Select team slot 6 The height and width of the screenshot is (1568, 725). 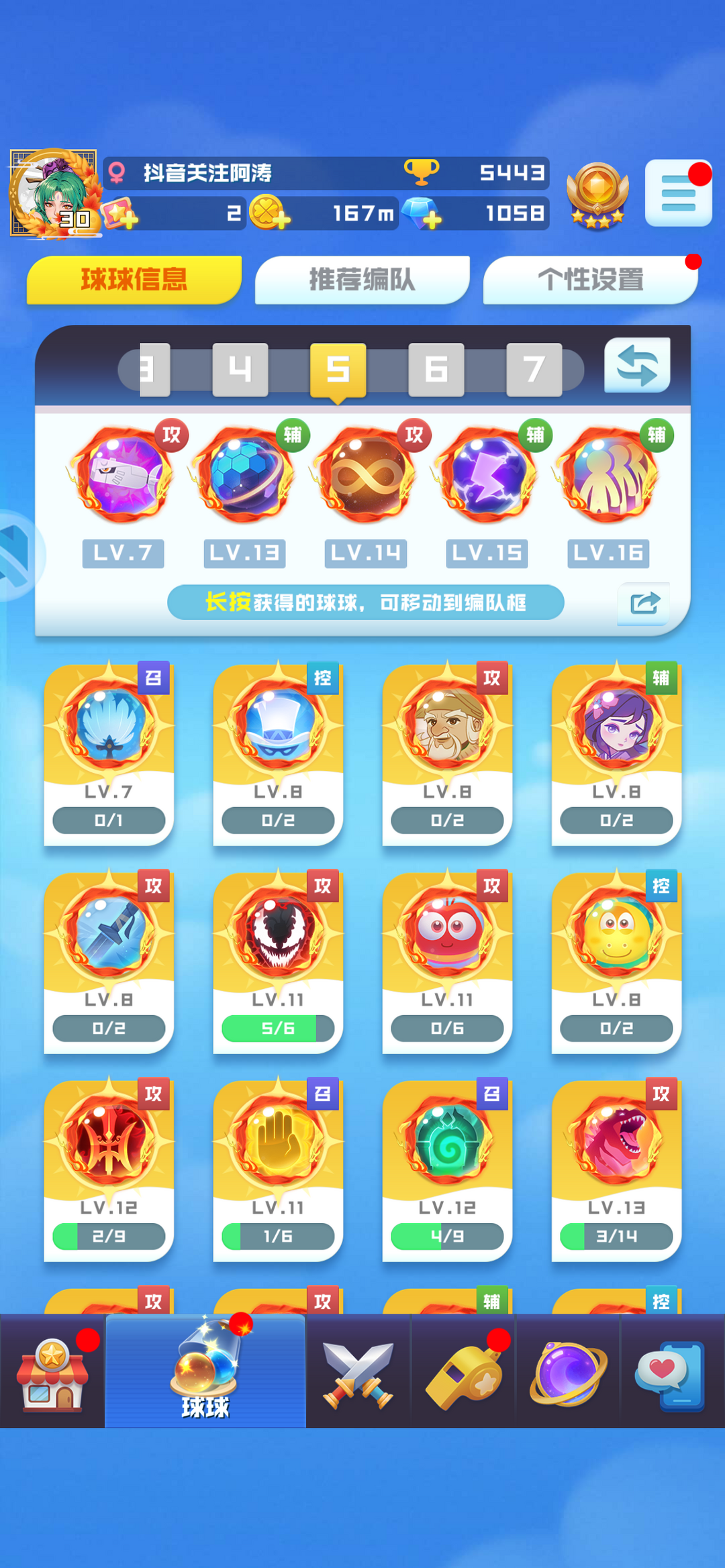click(x=436, y=369)
